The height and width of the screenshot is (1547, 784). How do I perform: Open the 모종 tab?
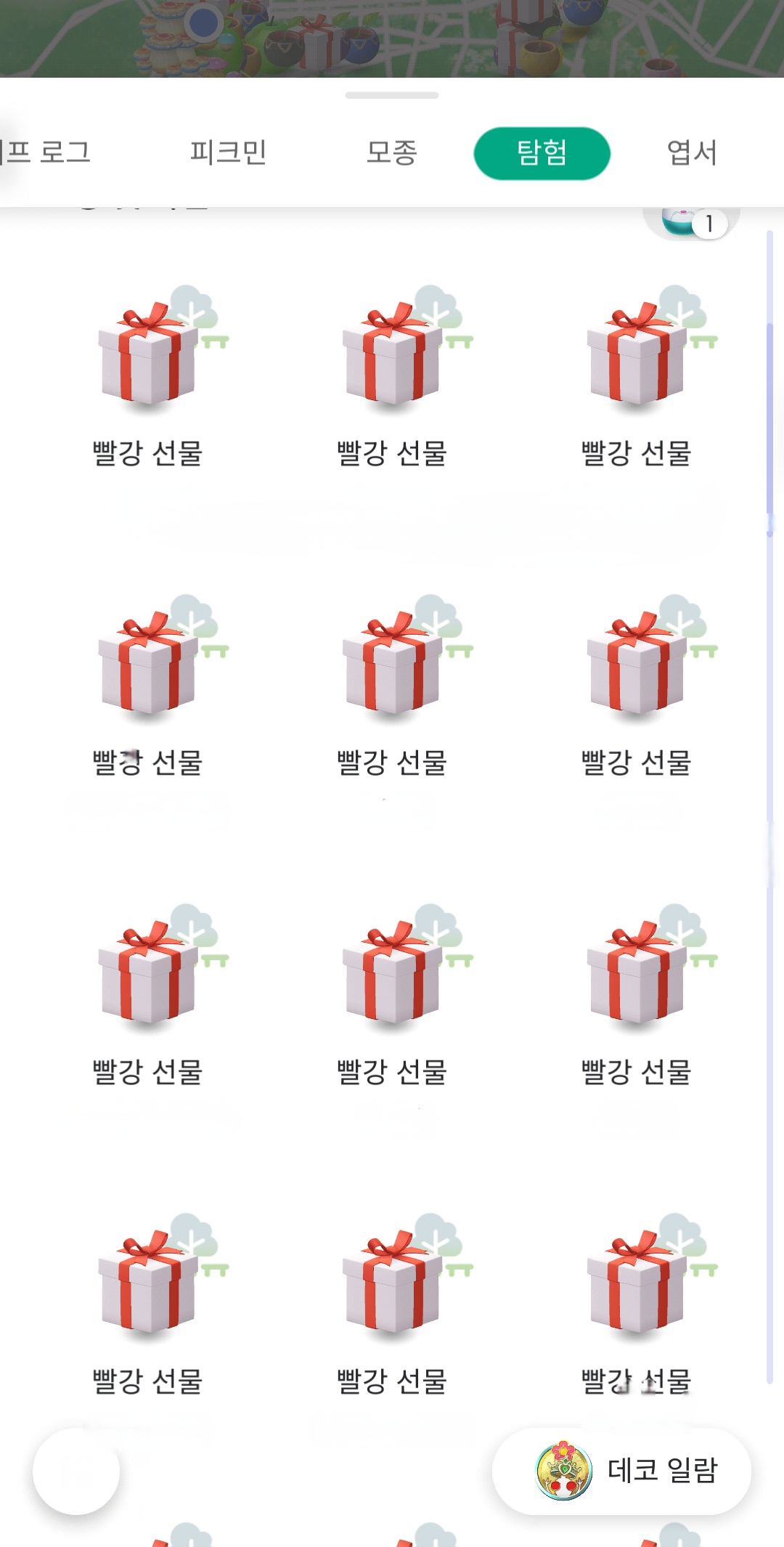point(391,153)
